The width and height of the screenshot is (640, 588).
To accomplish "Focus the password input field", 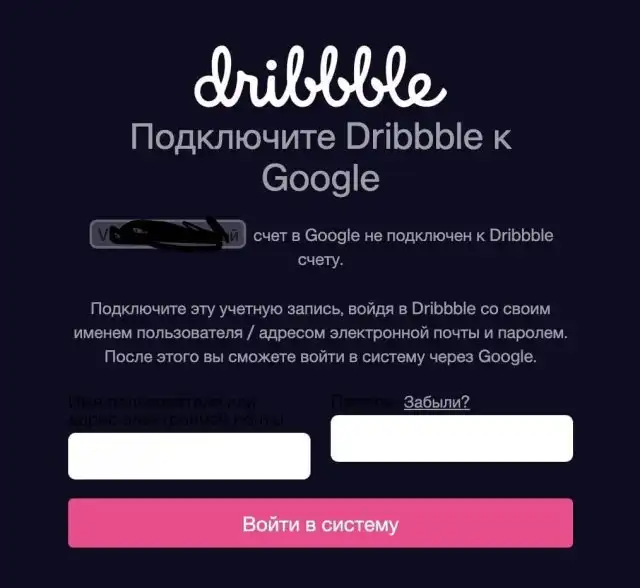I will point(451,438).
